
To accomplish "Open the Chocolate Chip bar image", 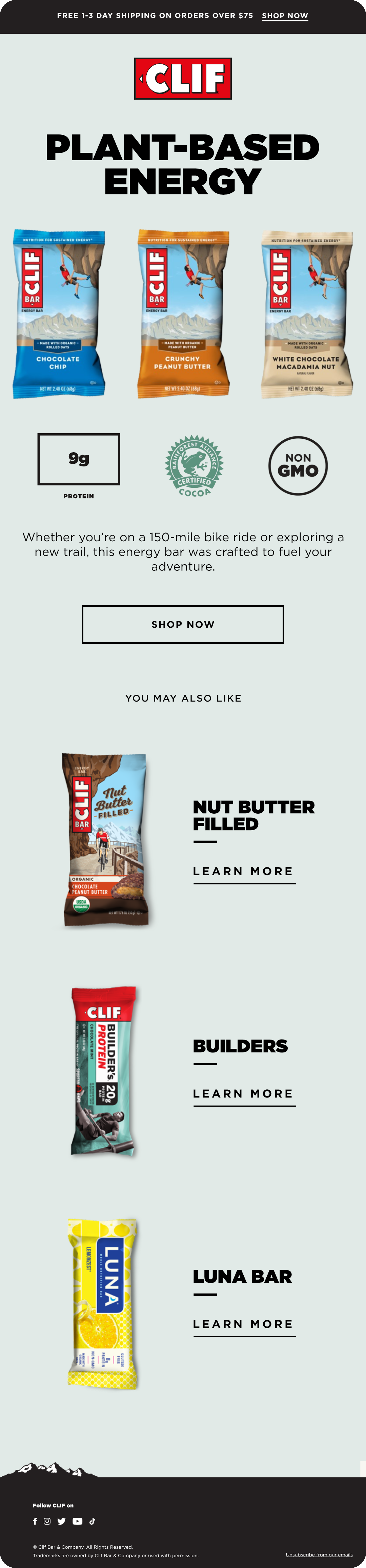I will tap(59, 314).
